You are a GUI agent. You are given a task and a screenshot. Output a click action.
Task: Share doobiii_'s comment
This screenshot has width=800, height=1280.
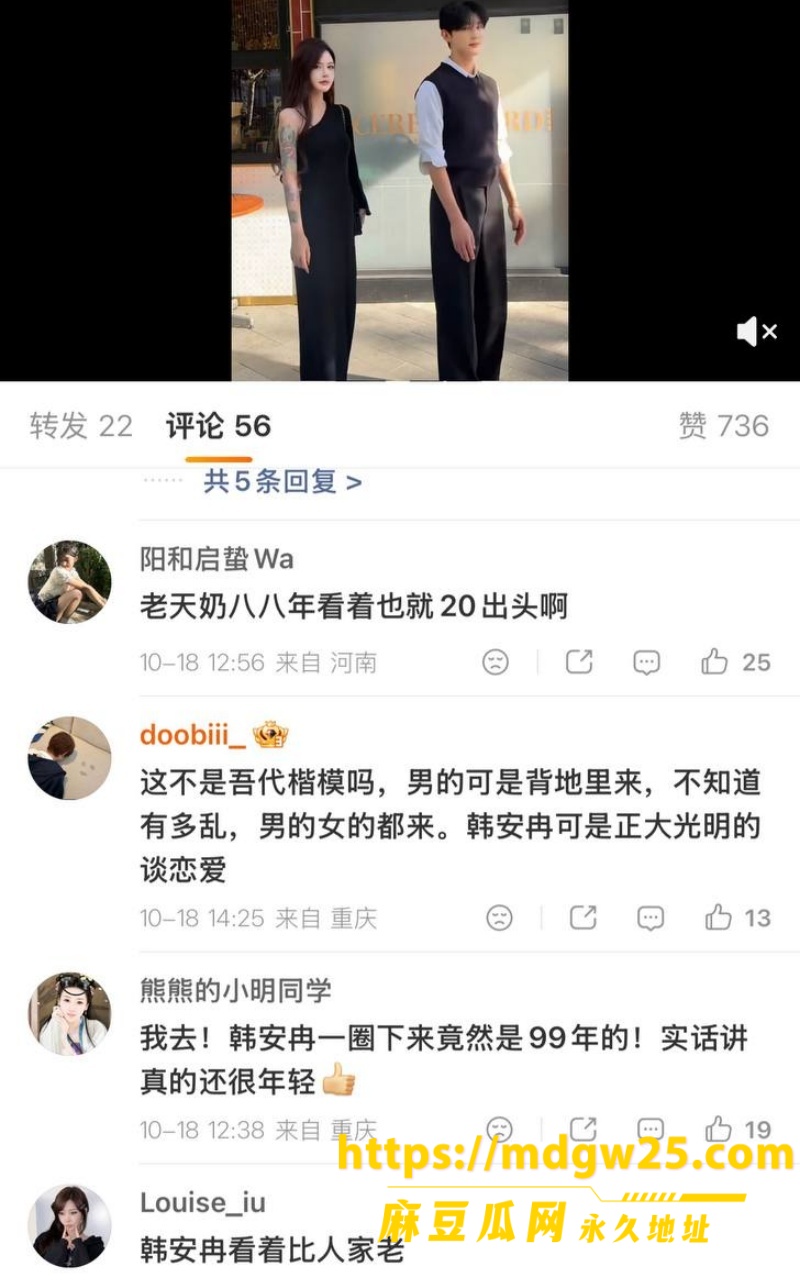point(583,918)
